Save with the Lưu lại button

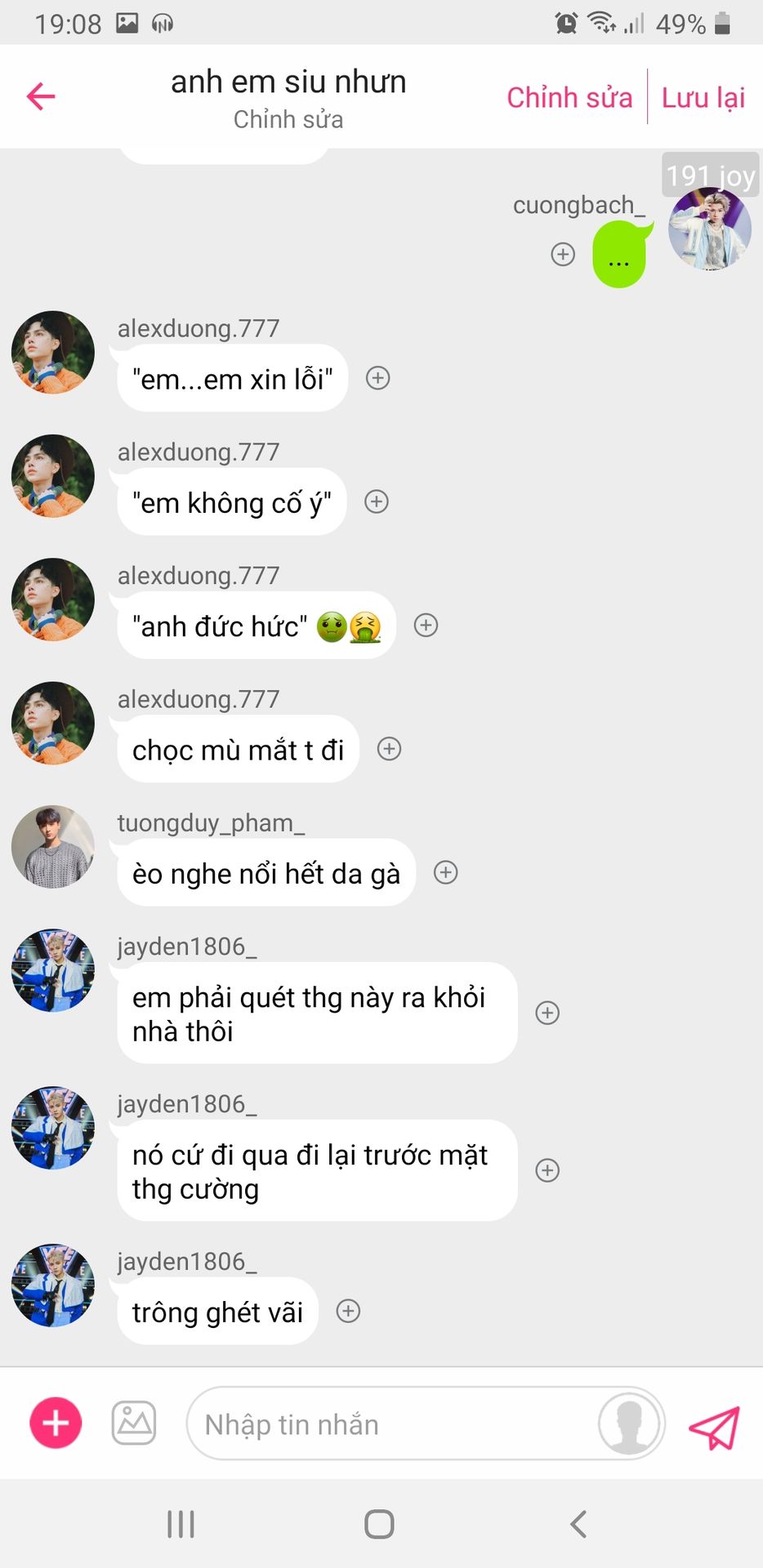point(703,97)
